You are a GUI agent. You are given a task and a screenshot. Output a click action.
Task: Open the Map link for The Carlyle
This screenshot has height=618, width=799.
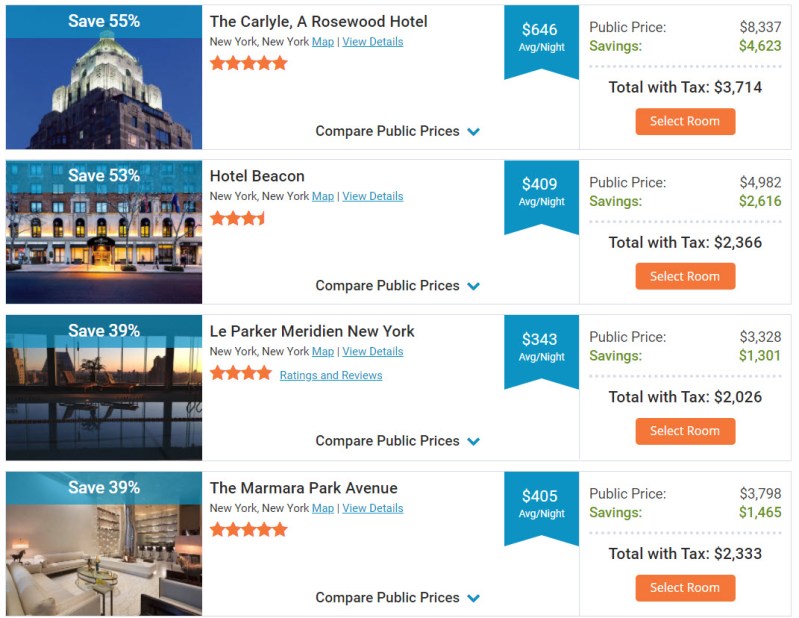click(322, 42)
